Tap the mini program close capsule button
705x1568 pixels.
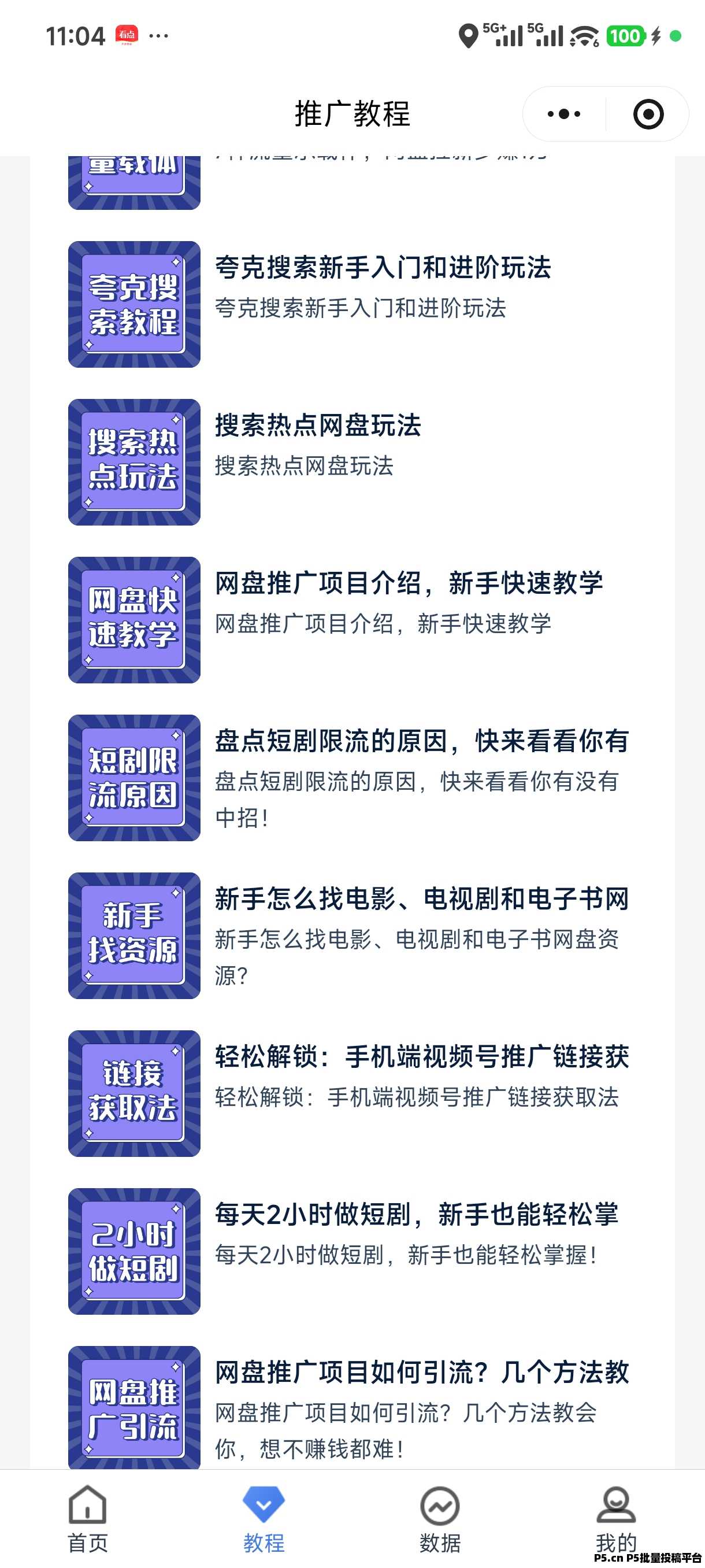(x=647, y=113)
